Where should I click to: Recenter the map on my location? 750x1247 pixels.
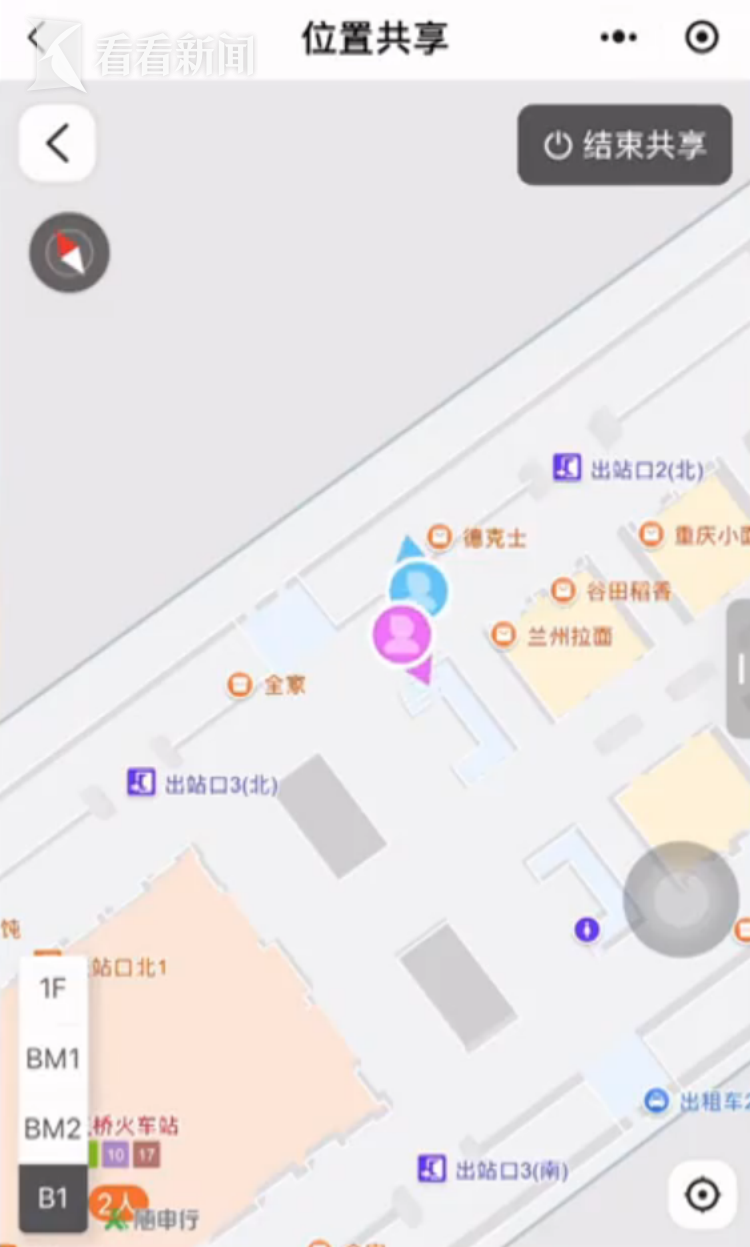coord(702,1194)
